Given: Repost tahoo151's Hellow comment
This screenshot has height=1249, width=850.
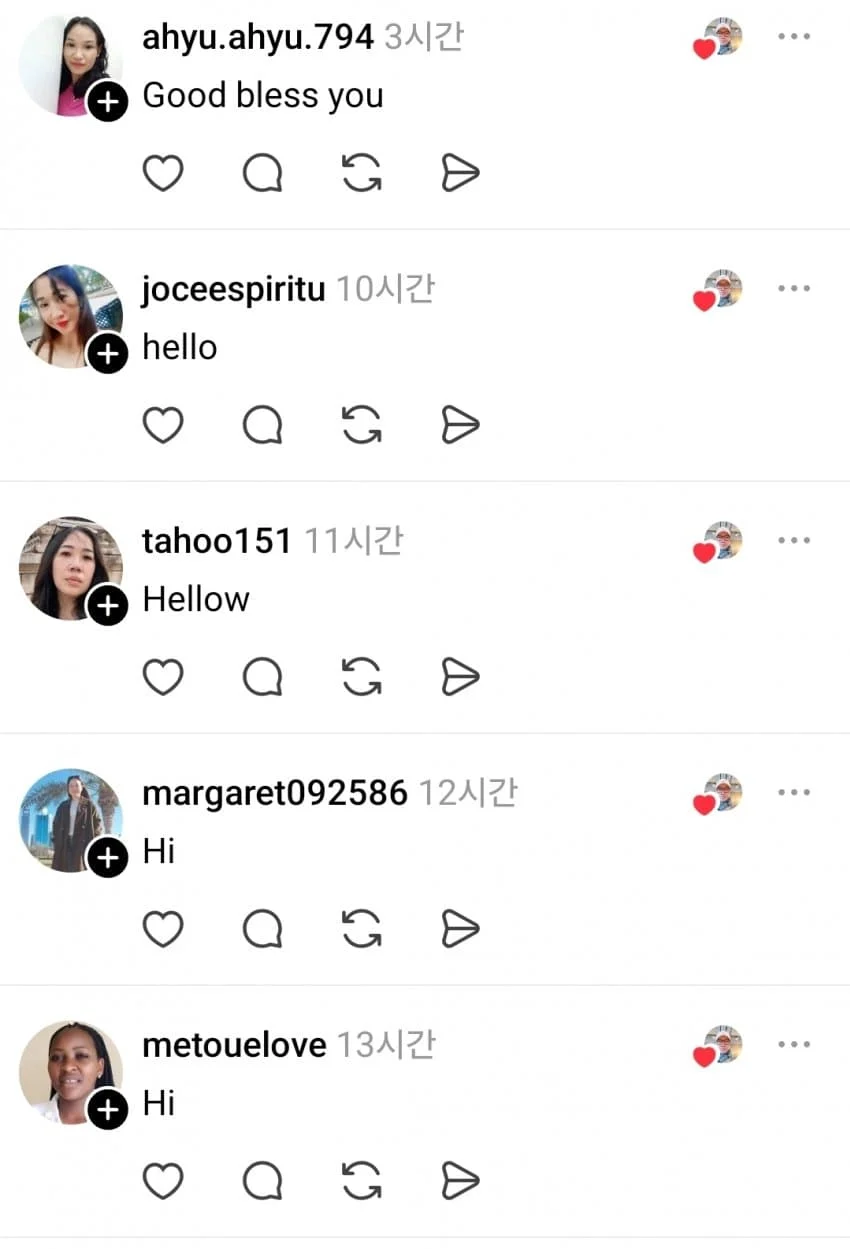Looking at the screenshot, I should click(x=361, y=678).
